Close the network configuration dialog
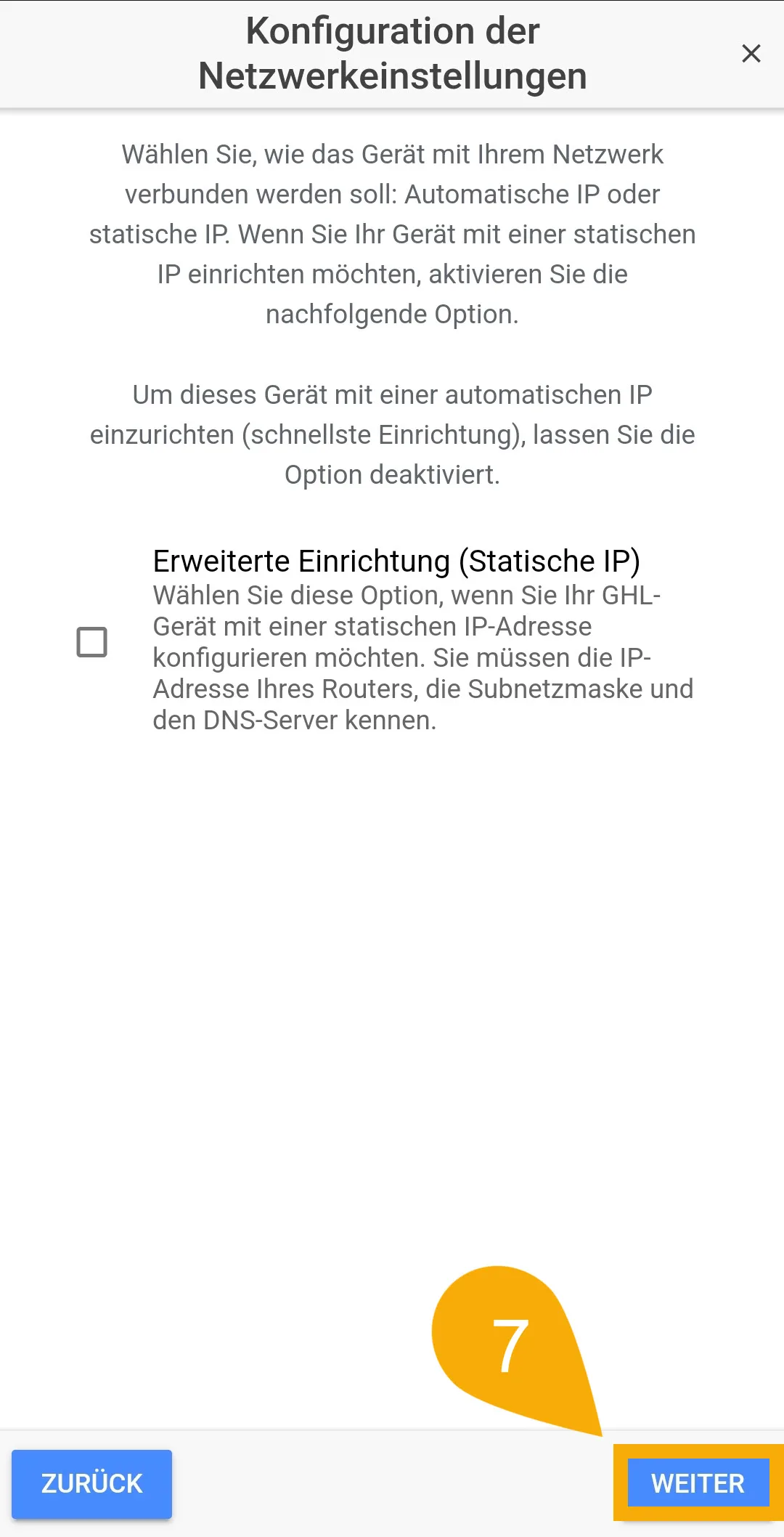 point(751,53)
